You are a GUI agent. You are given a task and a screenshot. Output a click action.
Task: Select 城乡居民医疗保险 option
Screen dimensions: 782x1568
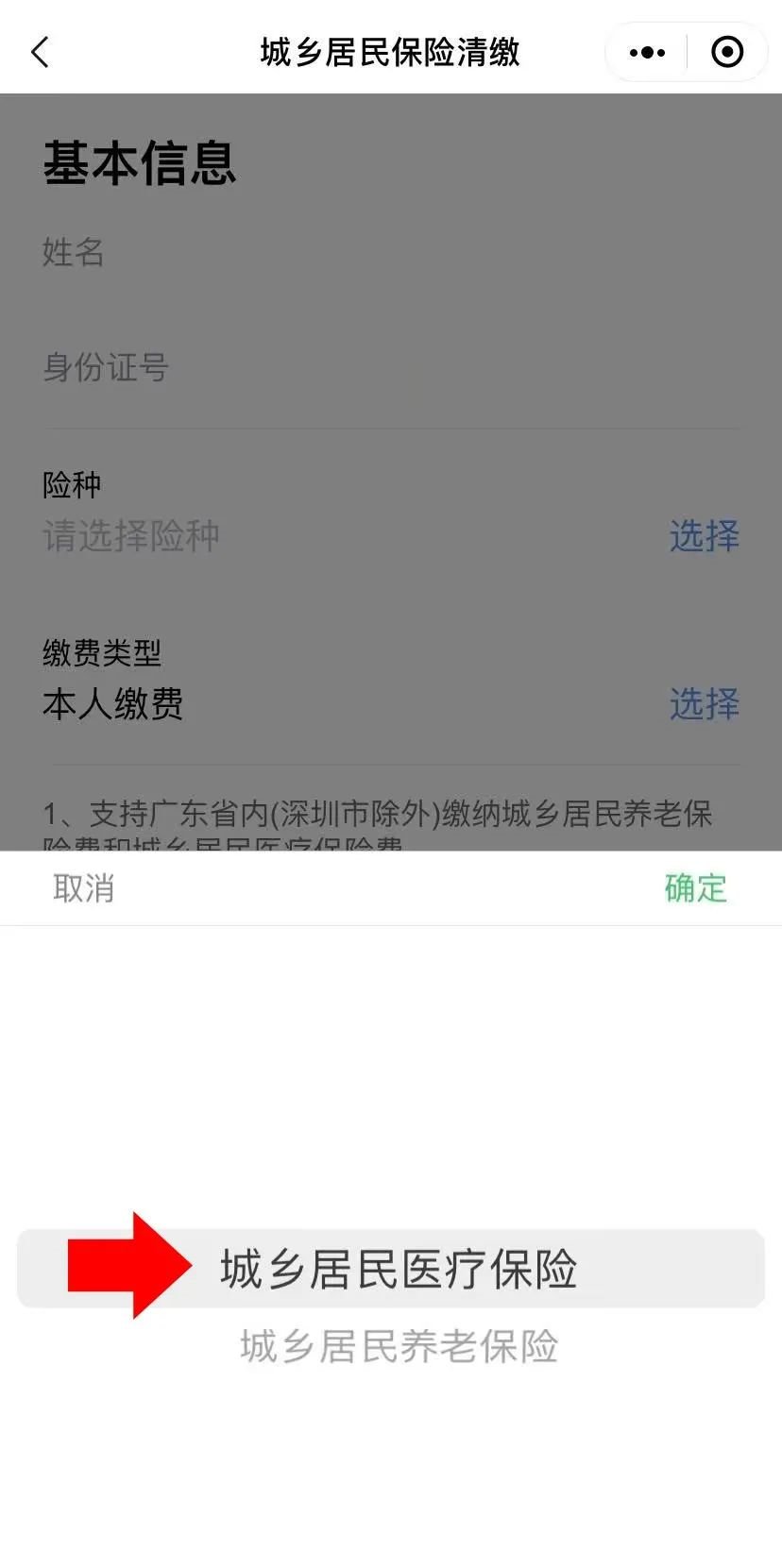pos(399,1269)
